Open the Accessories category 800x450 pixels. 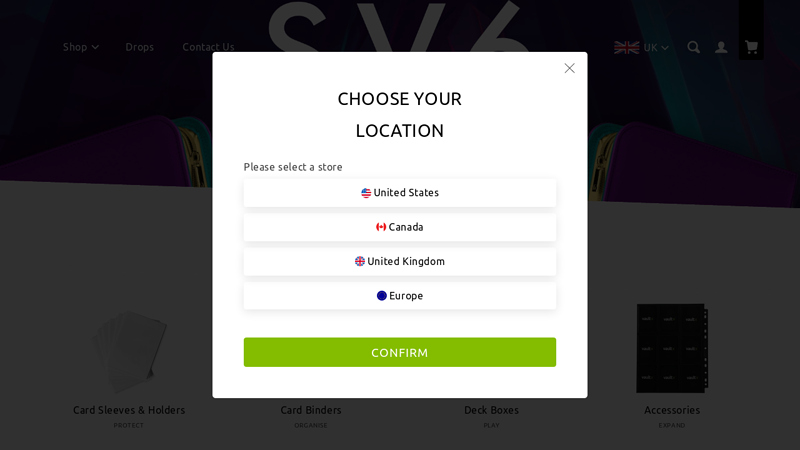click(672, 410)
